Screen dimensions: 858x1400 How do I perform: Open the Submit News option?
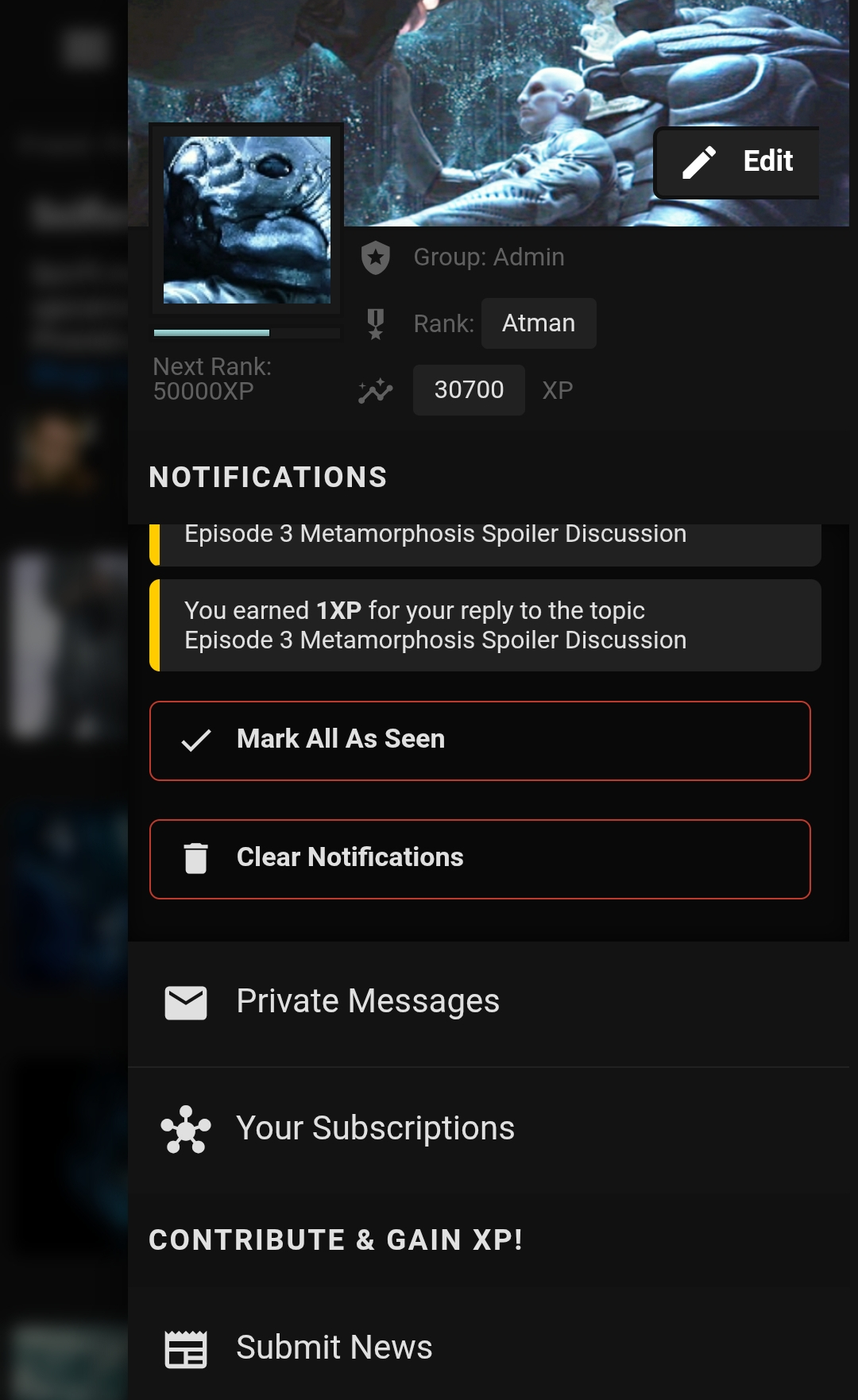point(489,1348)
